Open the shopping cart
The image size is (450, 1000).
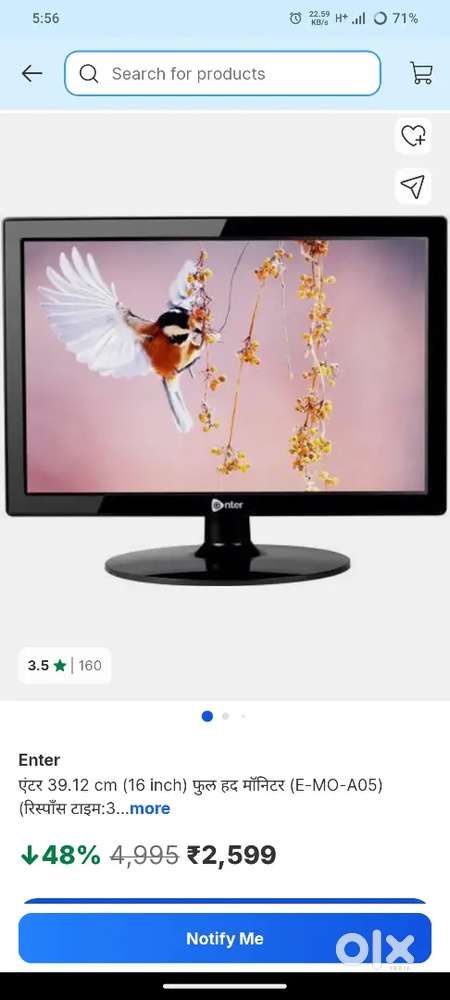[421, 73]
